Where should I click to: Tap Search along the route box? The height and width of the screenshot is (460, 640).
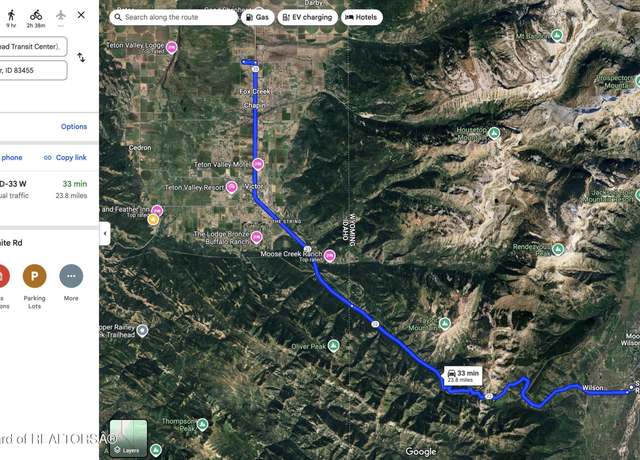pyautogui.click(x=172, y=17)
